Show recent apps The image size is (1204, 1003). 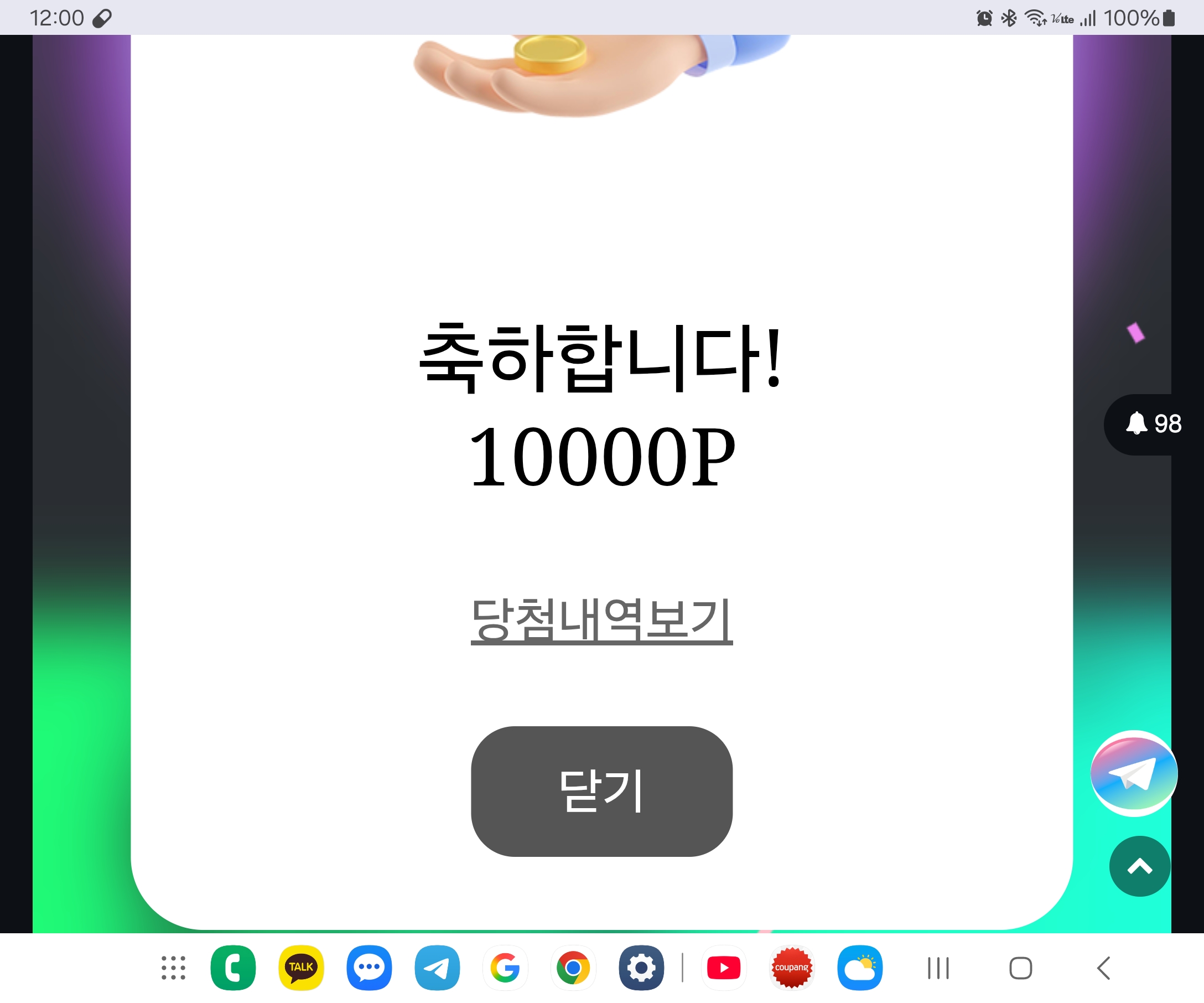[x=938, y=968]
